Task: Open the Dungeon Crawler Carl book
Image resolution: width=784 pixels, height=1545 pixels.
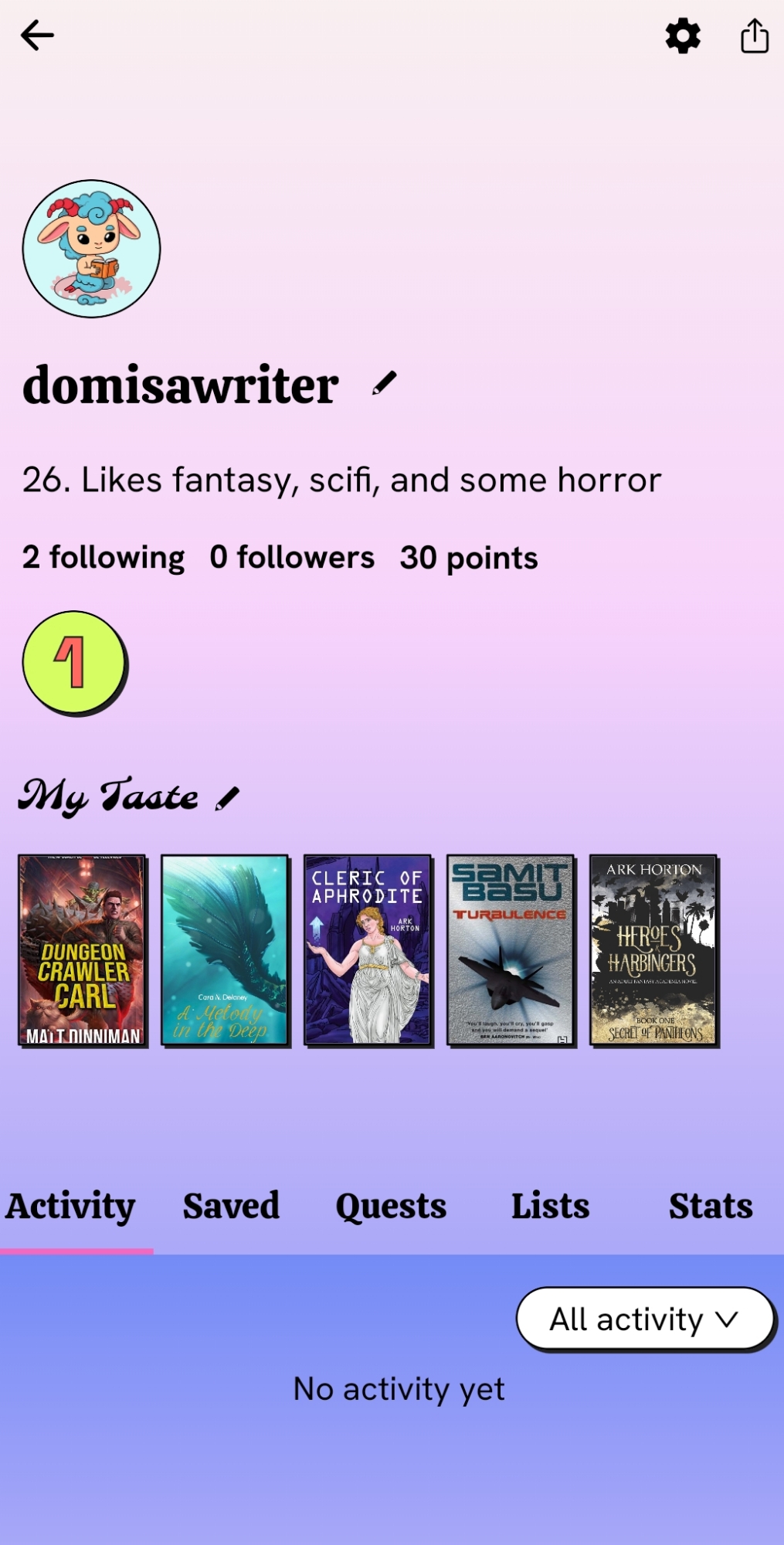Action: (83, 950)
